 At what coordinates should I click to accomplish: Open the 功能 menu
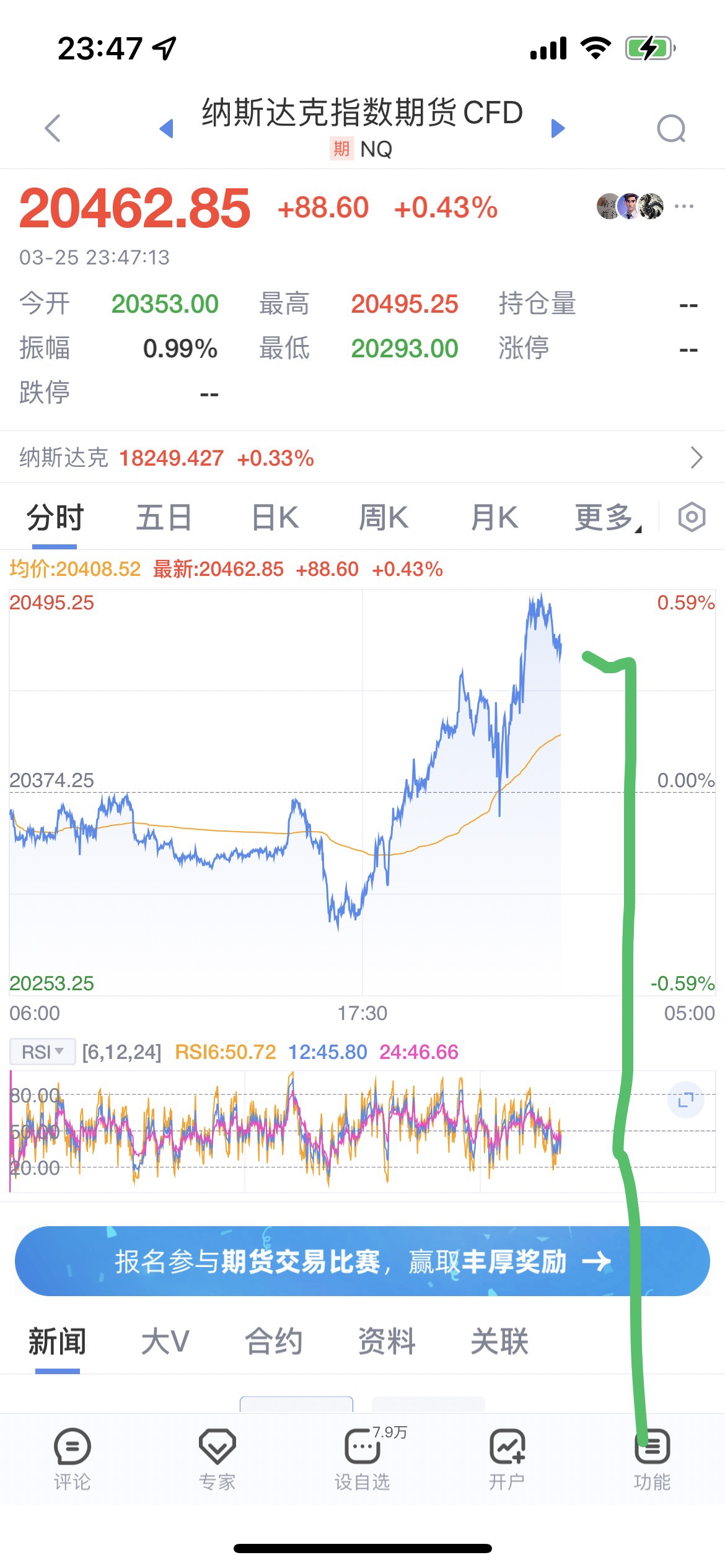[x=652, y=1460]
